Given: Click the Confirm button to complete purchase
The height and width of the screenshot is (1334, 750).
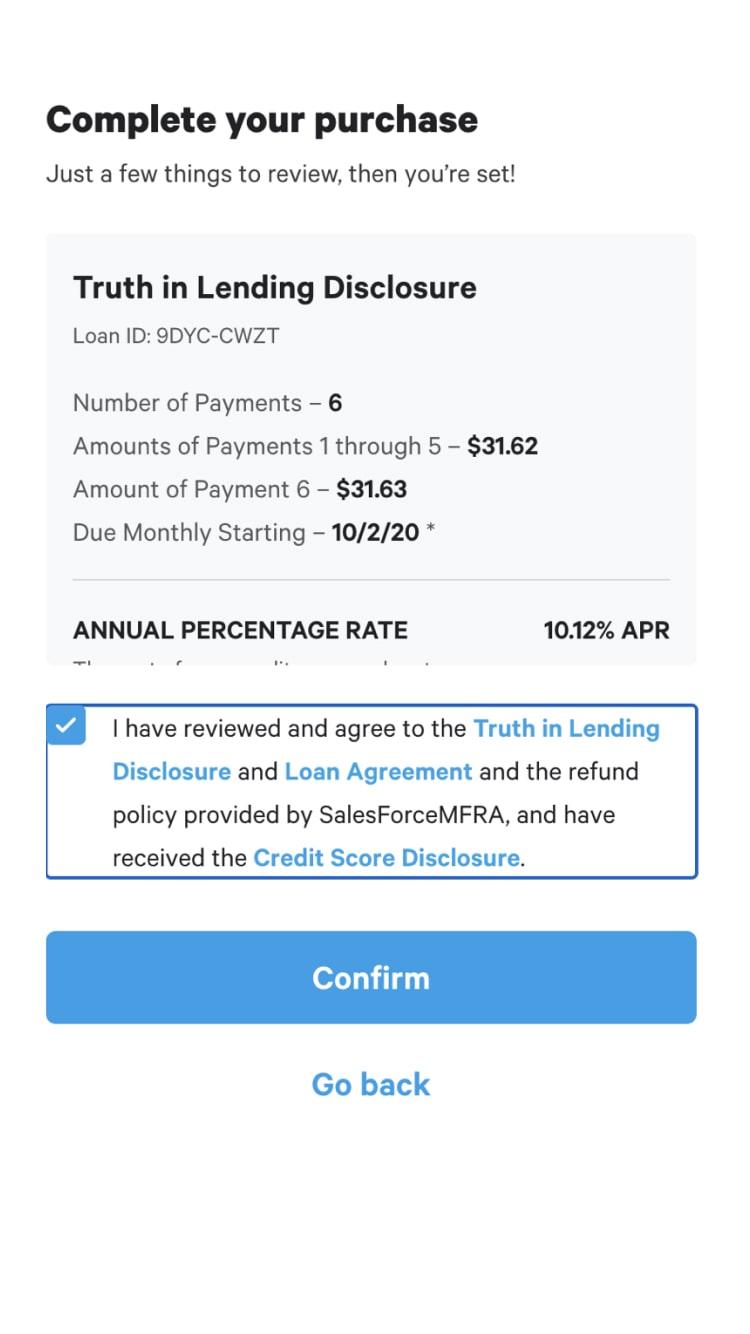Looking at the screenshot, I should [370, 977].
